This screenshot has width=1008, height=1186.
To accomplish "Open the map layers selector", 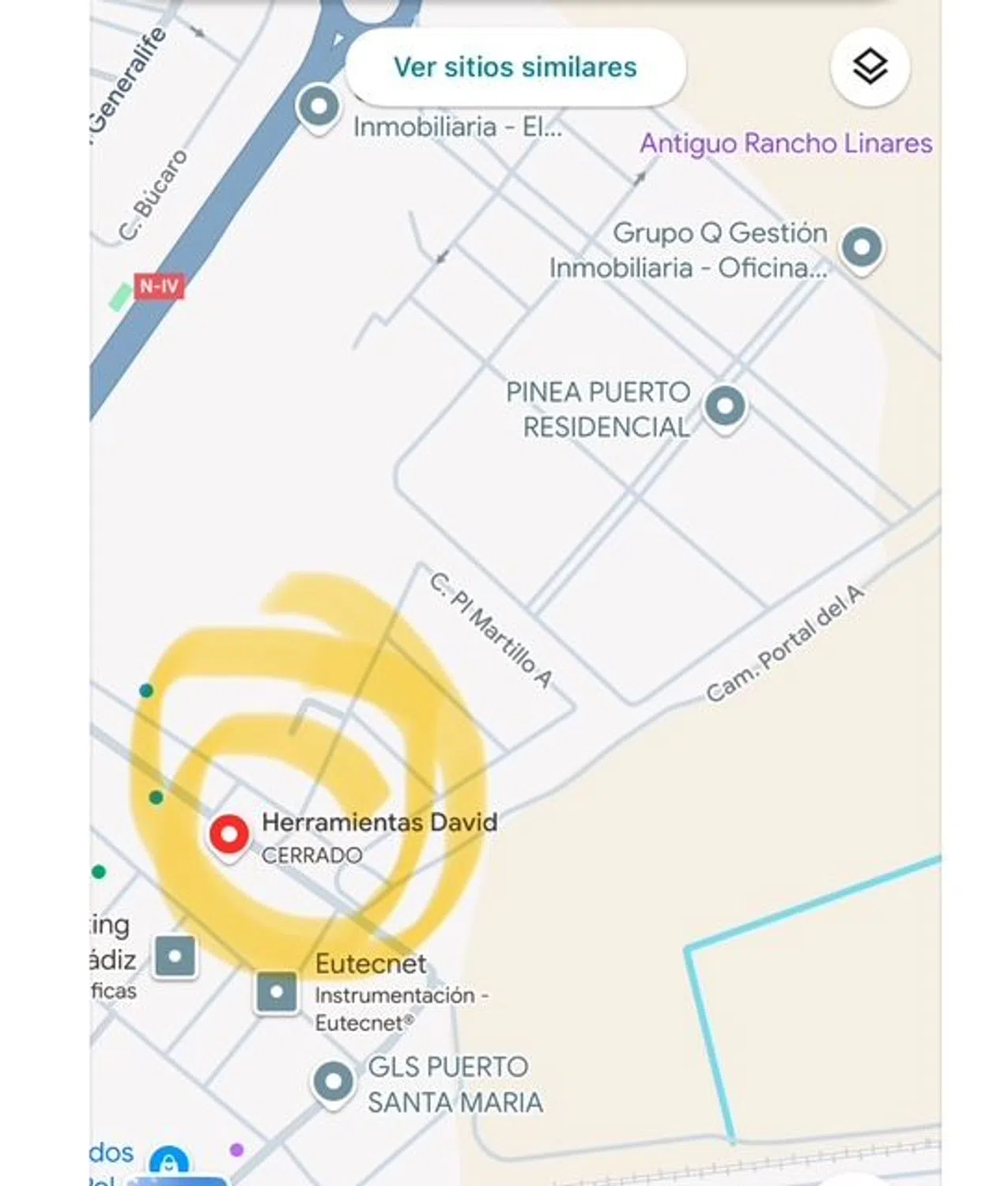I will [x=870, y=66].
